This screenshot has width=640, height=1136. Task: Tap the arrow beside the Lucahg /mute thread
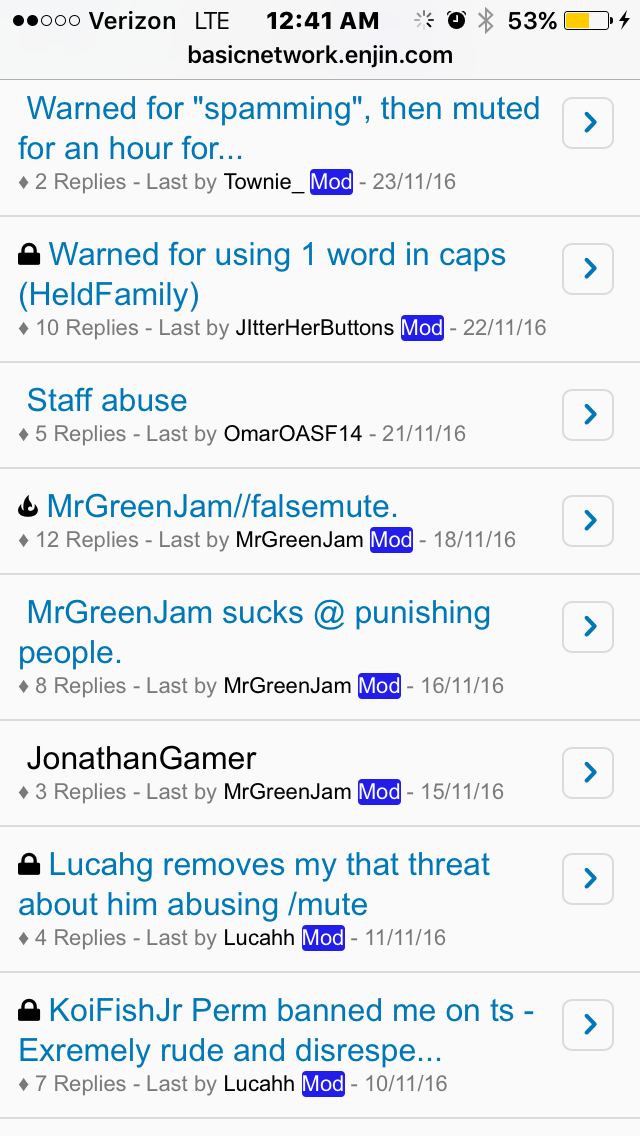pos(588,879)
